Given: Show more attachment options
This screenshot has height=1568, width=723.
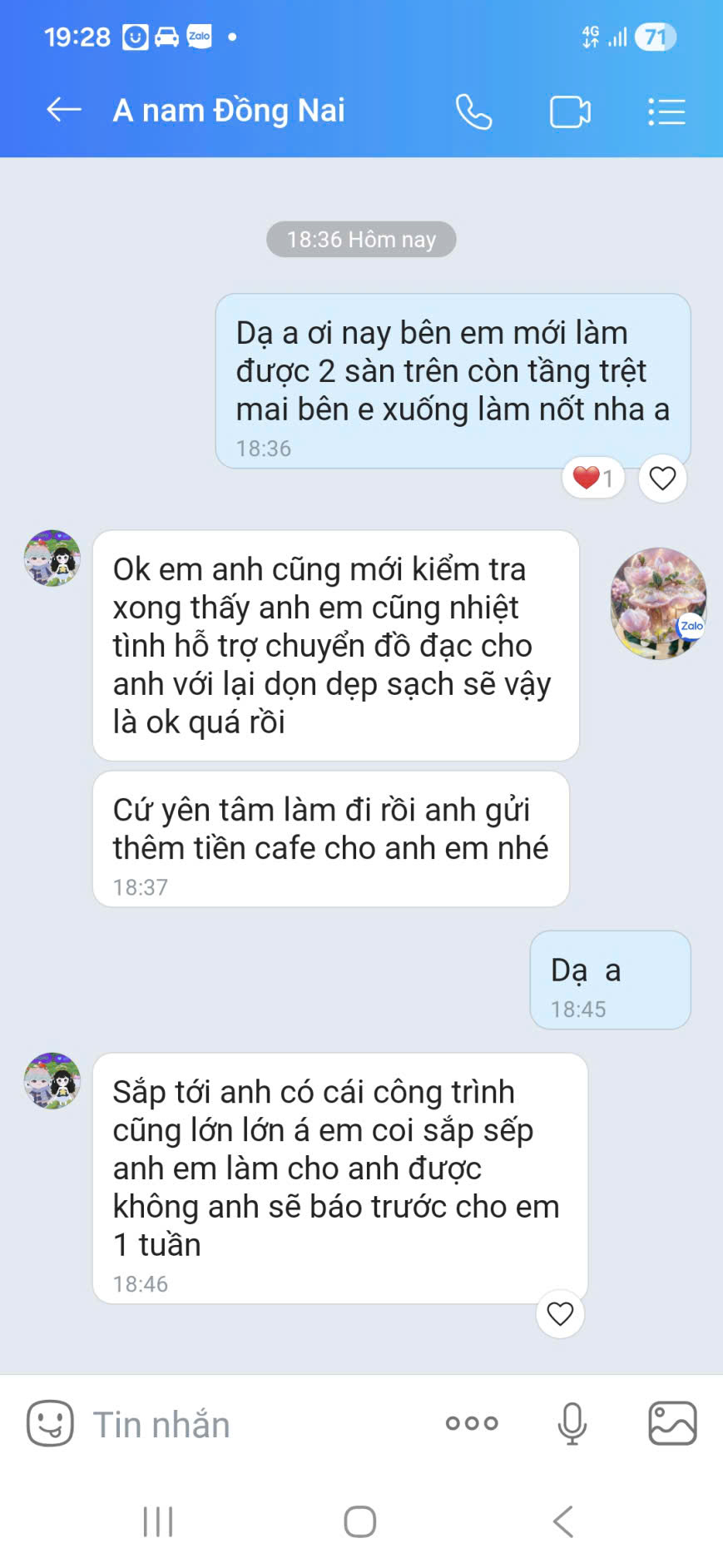Looking at the screenshot, I should tap(472, 1423).
